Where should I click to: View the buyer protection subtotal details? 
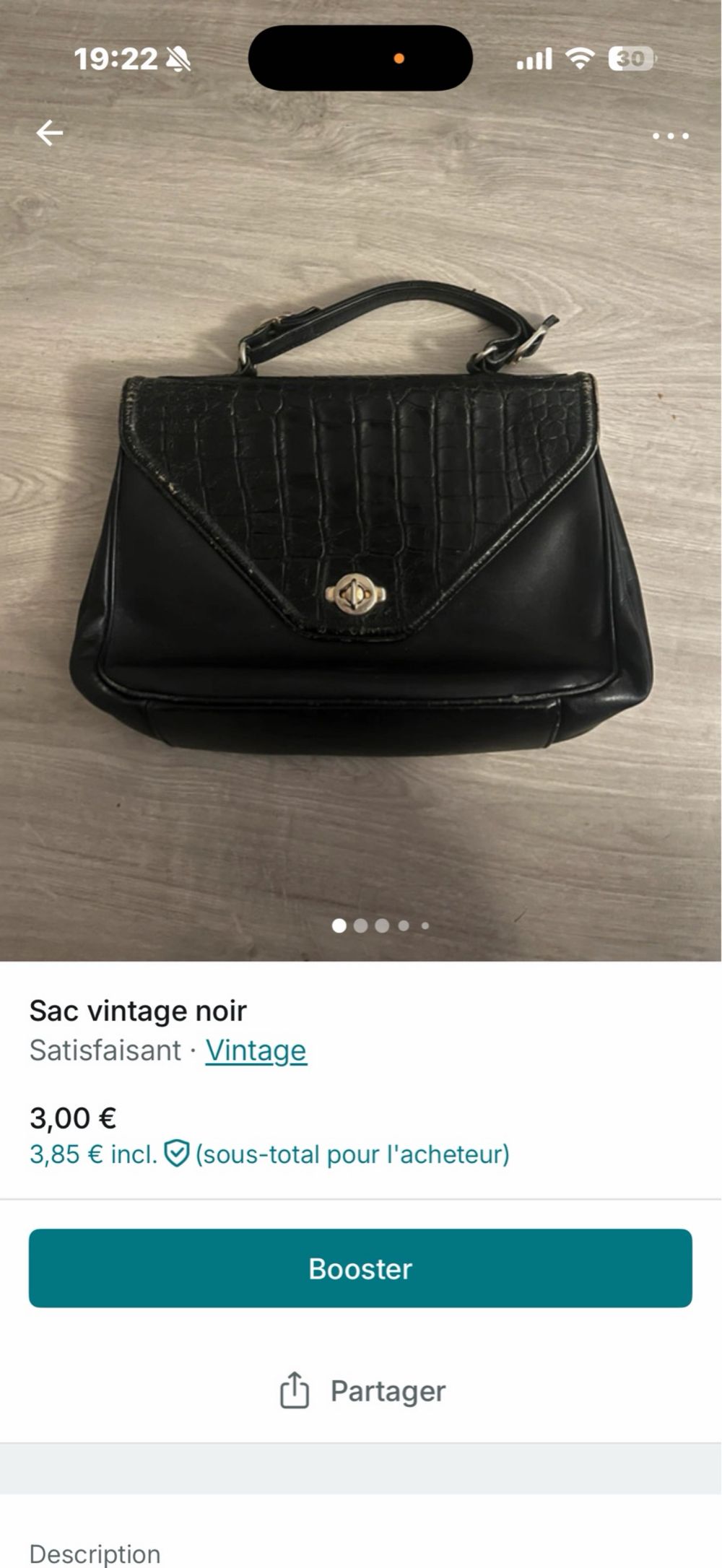point(269,1154)
